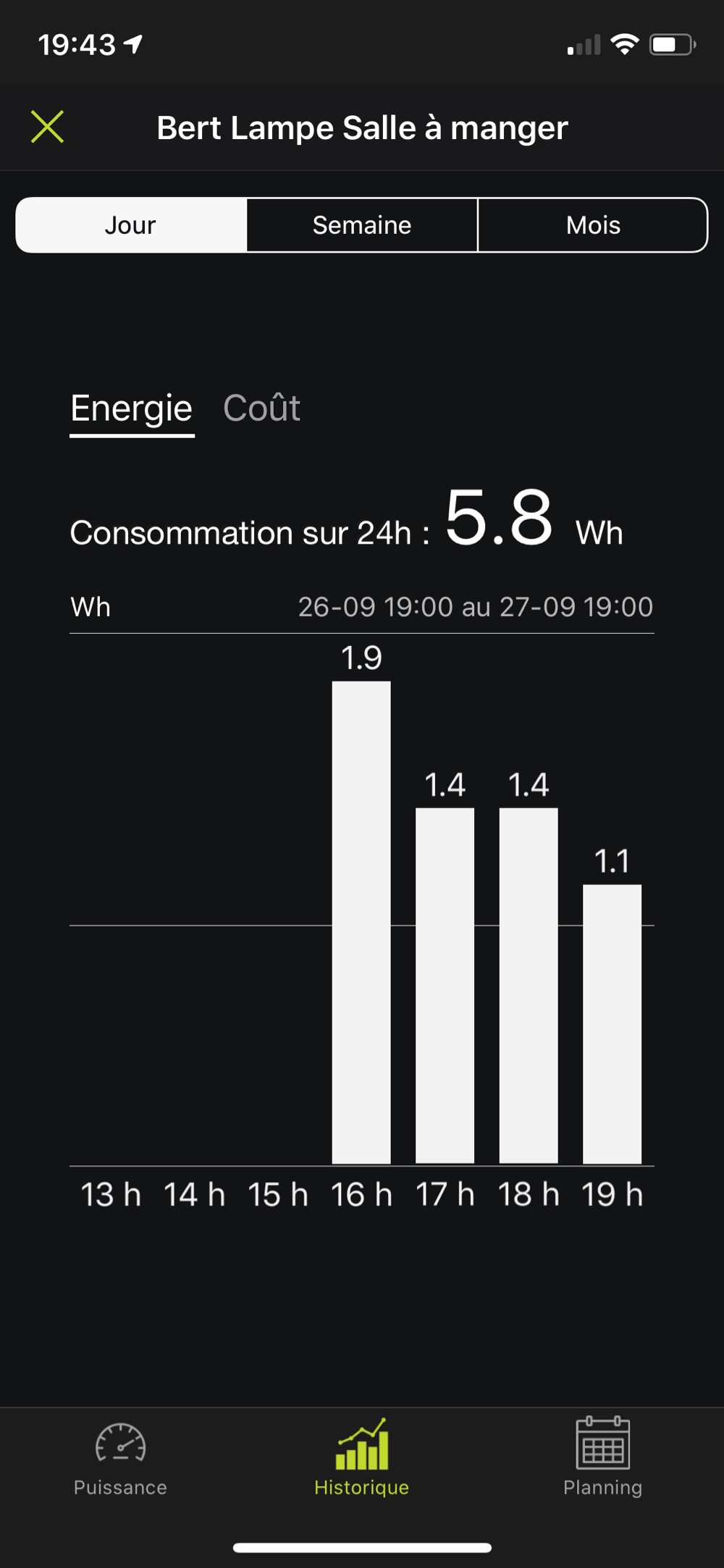Select the Energie tab
Viewport: 724px width, 1568px height.
click(132, 408)
